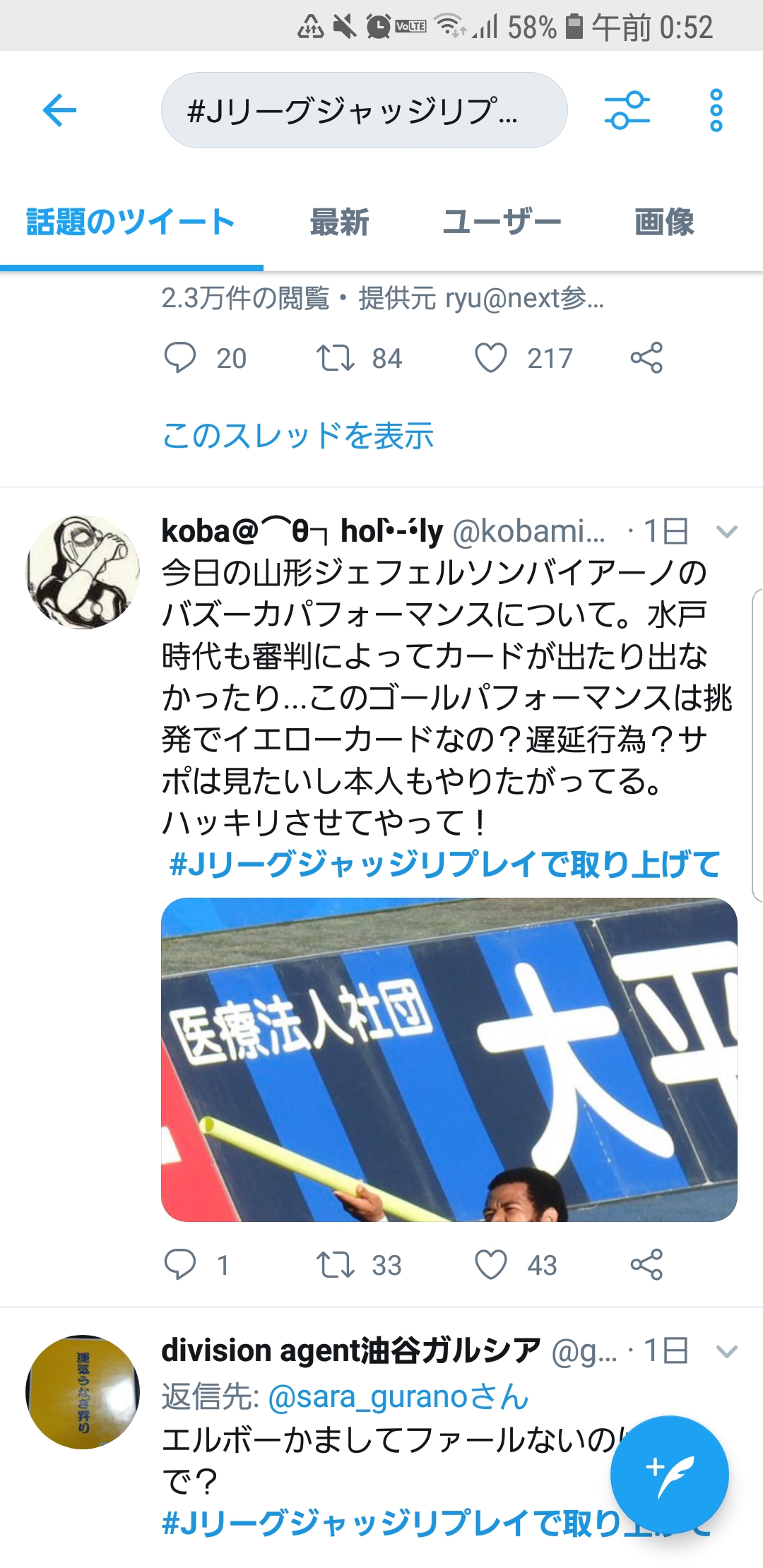Expand options chevron on koba's tweet
Image resolution: width=763 pixels, height=1568 pixels.
click(x=727, y=531)
